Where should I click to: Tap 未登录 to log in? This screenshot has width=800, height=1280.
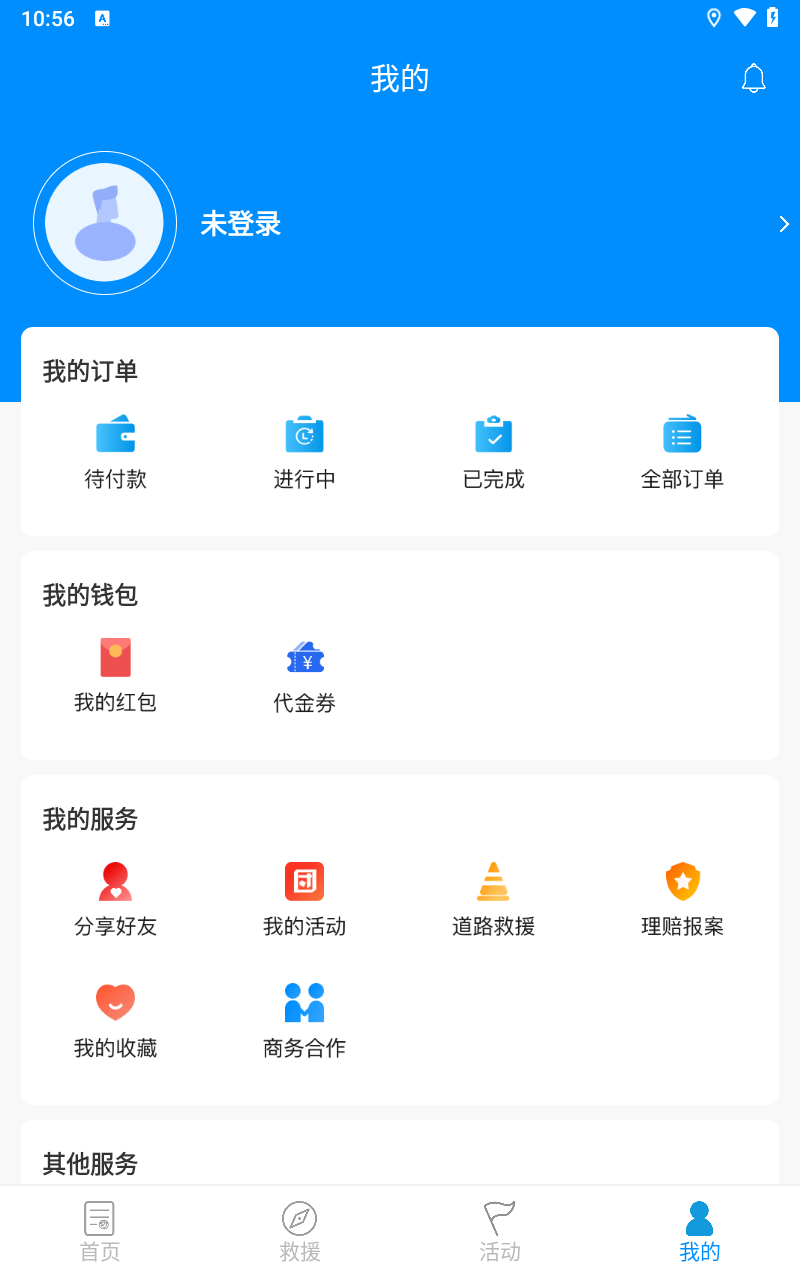click(241, 224)
